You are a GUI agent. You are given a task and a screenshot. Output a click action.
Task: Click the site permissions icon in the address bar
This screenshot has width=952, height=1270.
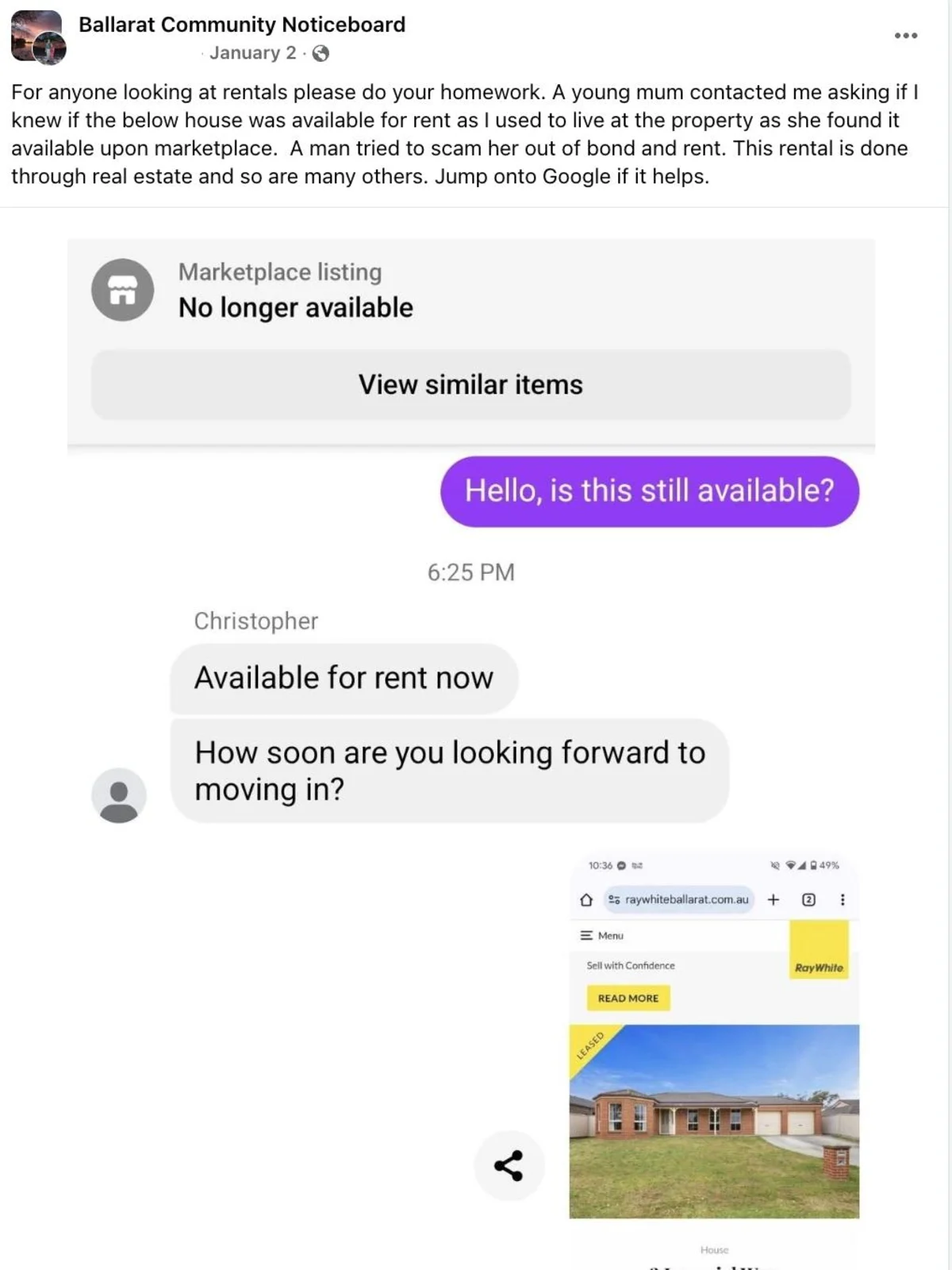[x=614, y=900]
